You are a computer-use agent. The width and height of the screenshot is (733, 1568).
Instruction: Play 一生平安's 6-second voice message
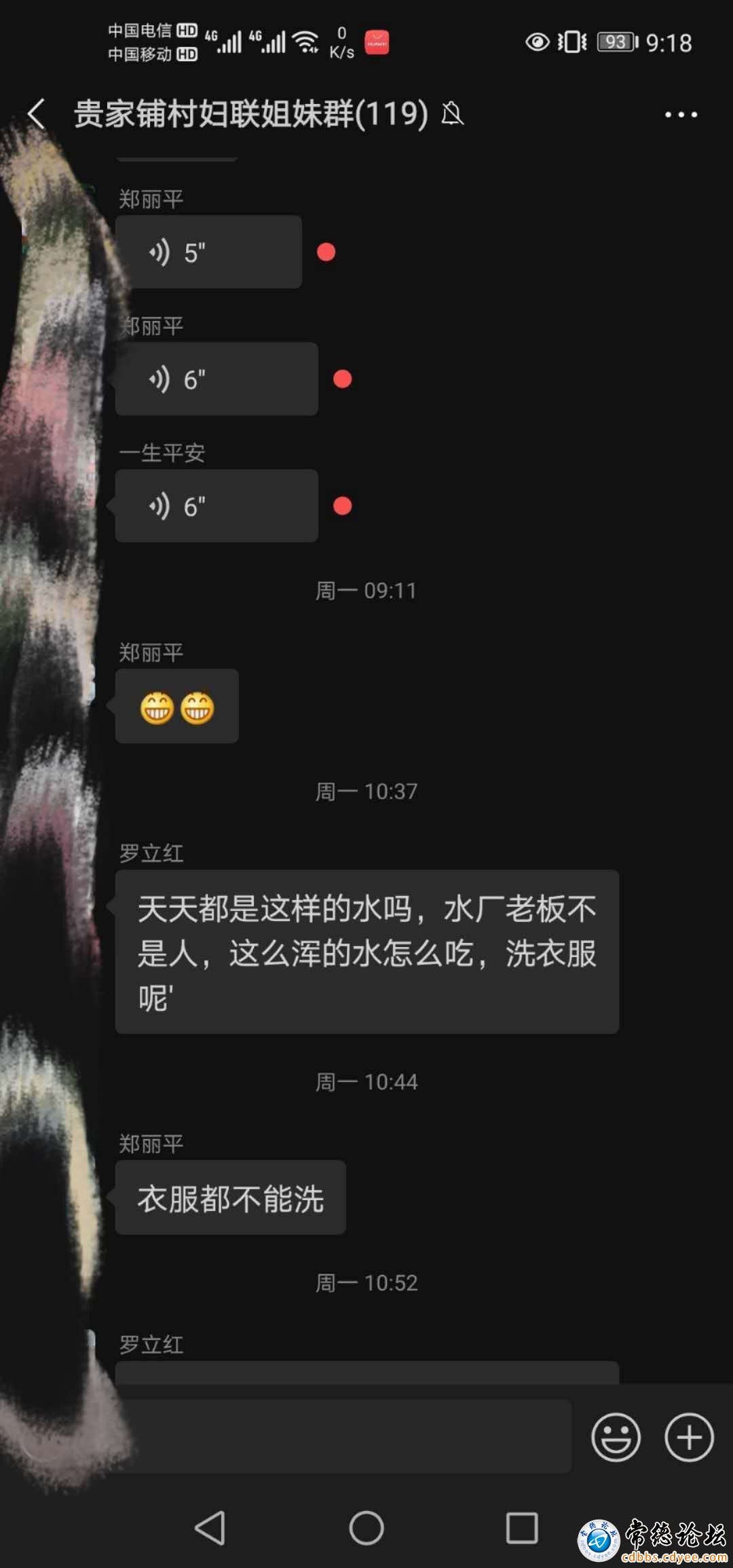[x=217, y=506]
